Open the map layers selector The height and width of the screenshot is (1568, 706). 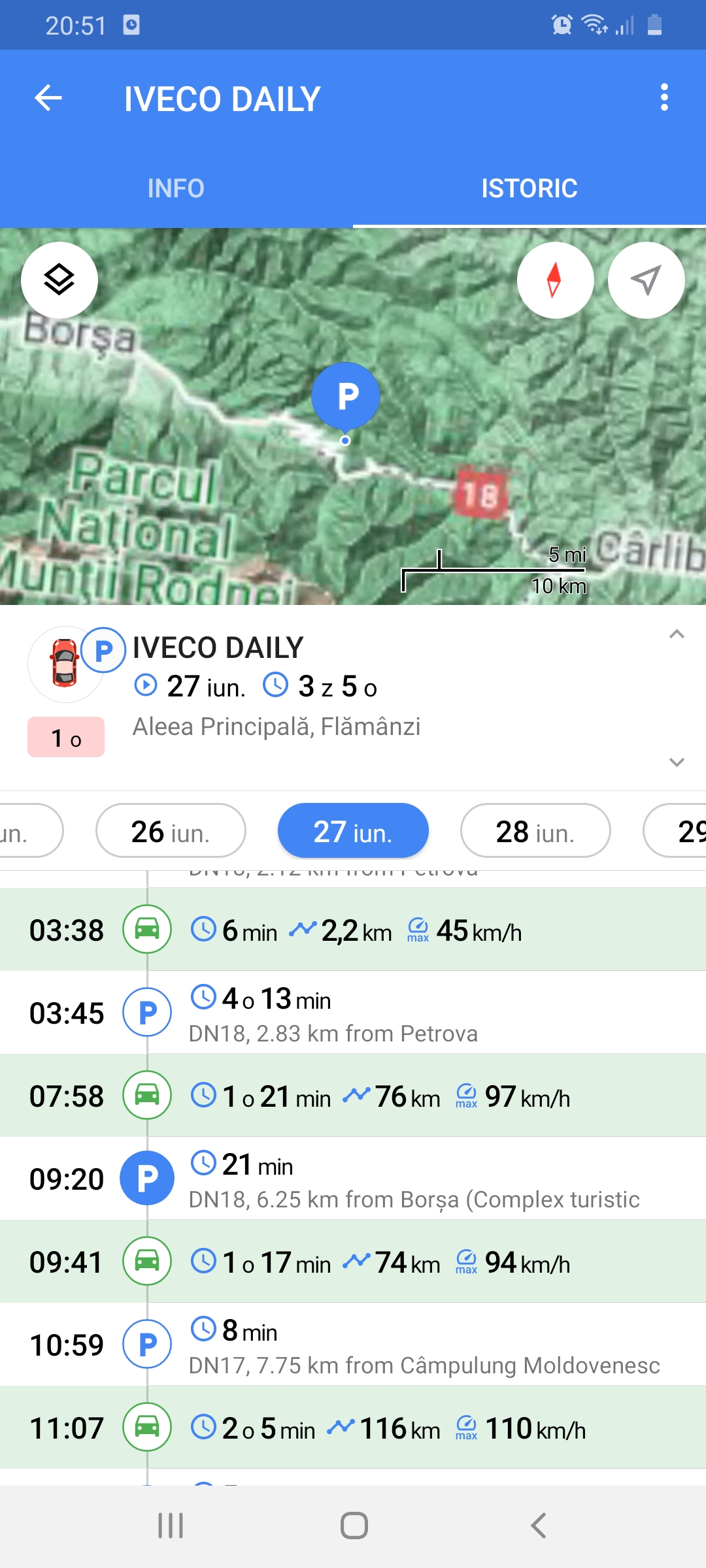(59, 280)
